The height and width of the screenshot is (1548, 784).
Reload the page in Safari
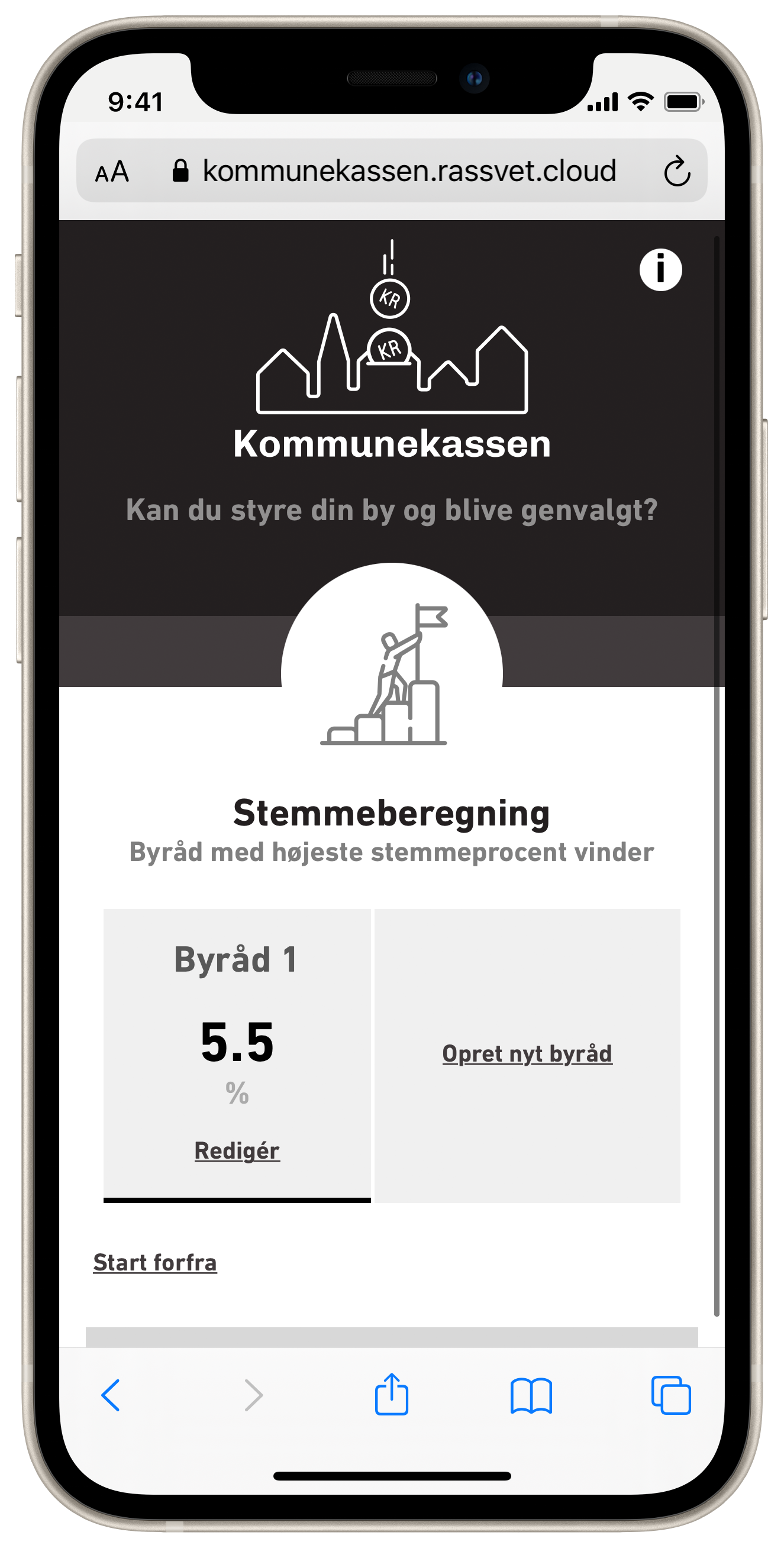coord(676,171)
